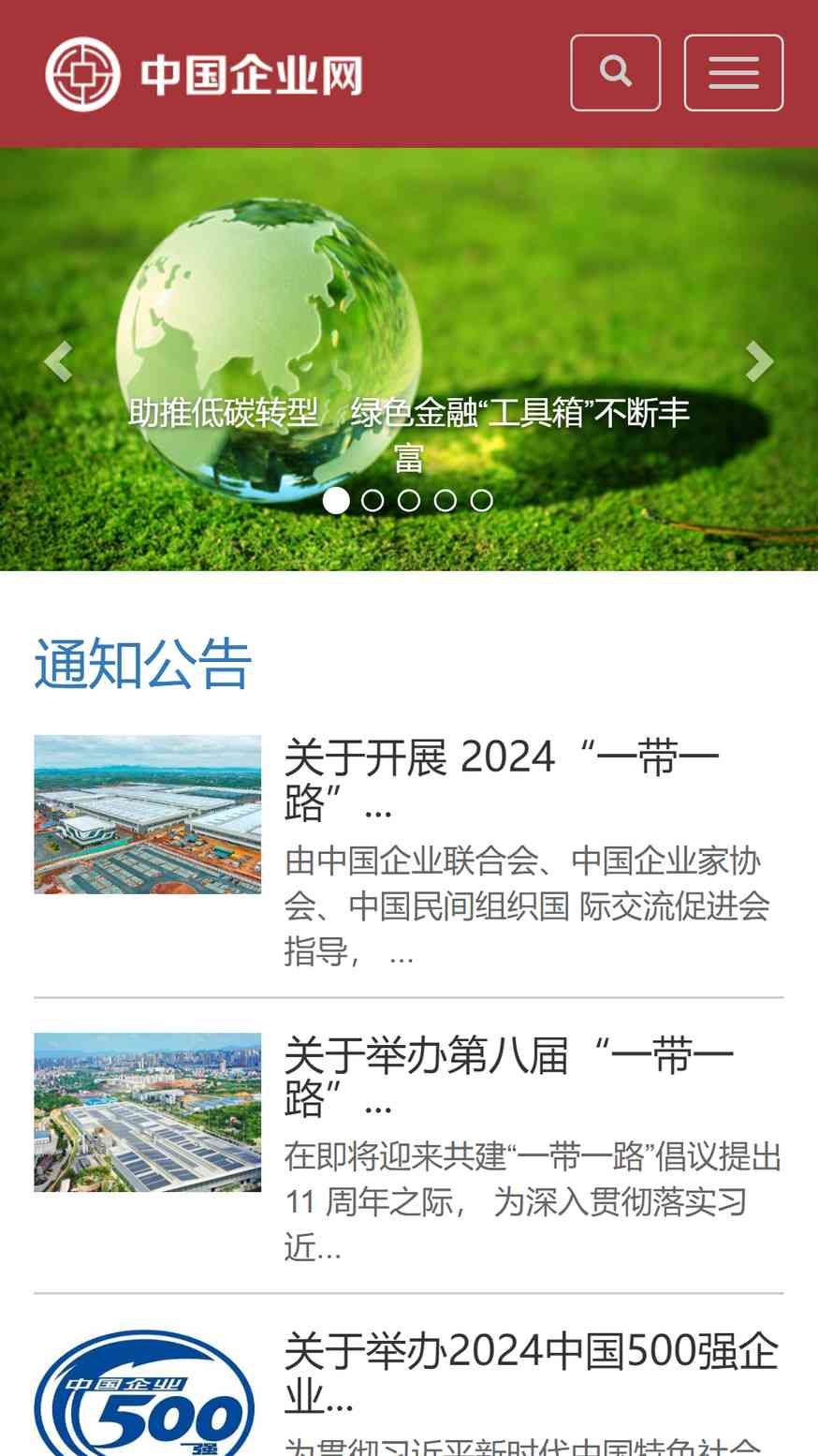The width and height of the screenshot is (818, 1456).
Task: Open the search button in the header
Action: coord(615,73)
